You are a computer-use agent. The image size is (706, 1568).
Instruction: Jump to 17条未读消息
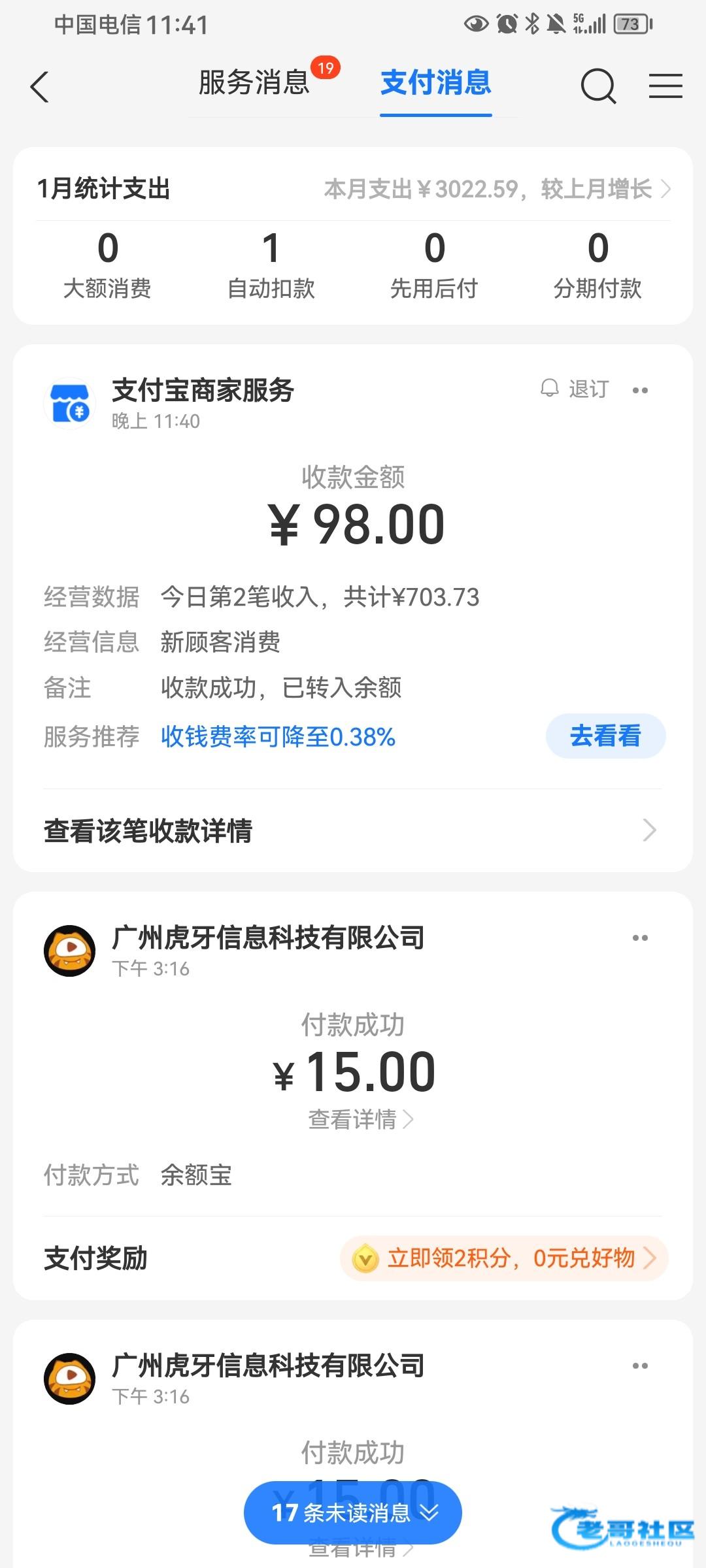click(x=353, y=1512)
